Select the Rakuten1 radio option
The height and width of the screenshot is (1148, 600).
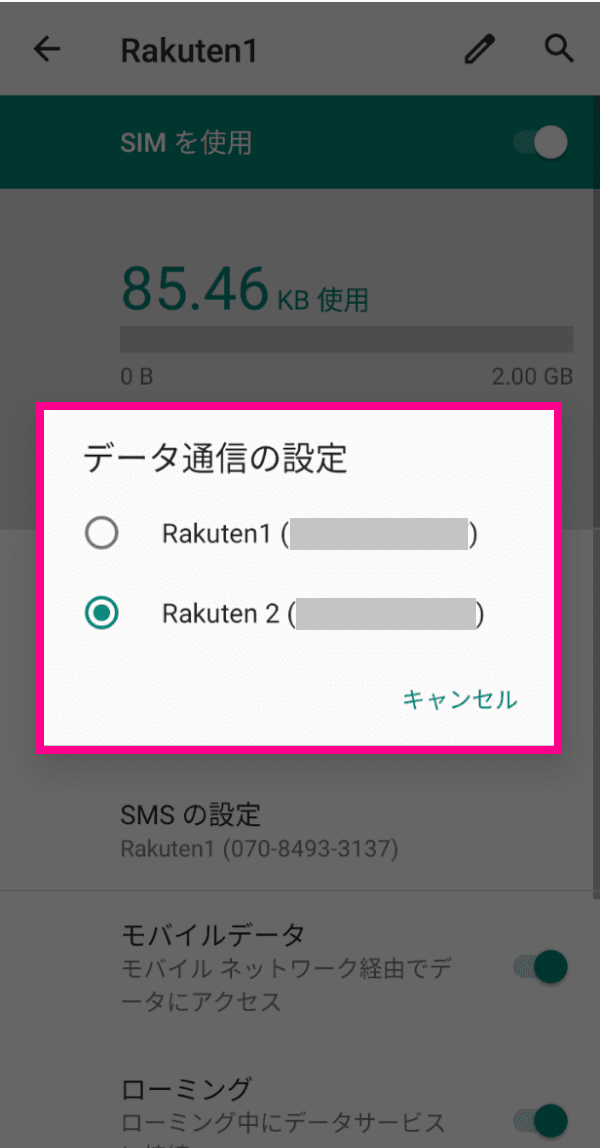[102, 534]
